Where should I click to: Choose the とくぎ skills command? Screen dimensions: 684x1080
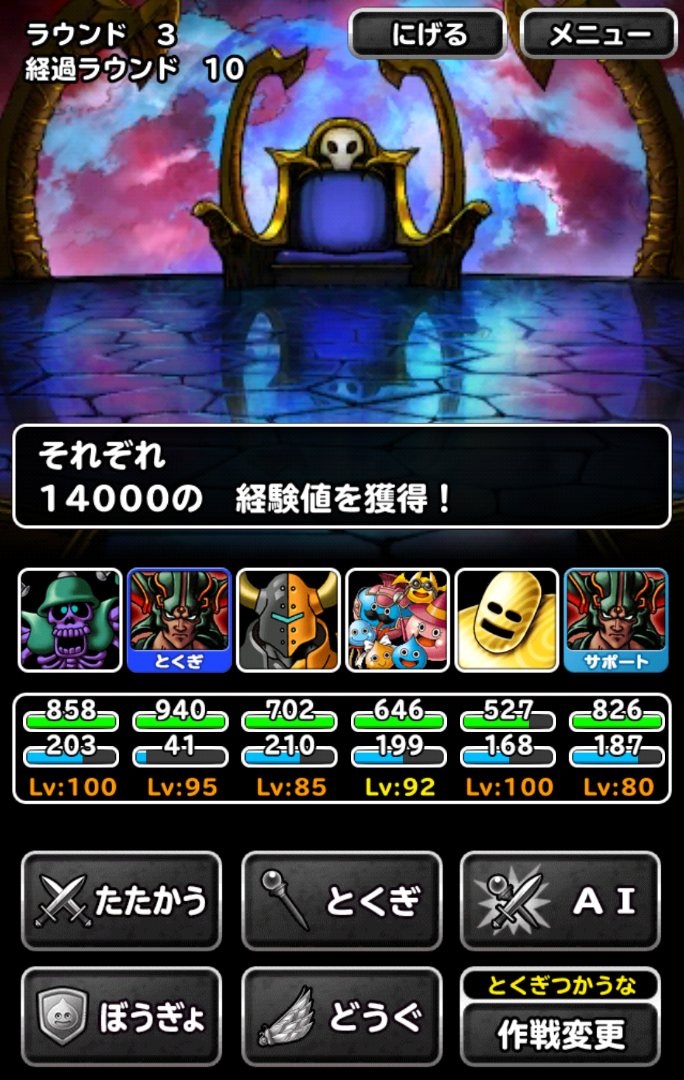(x=341, y=900)
